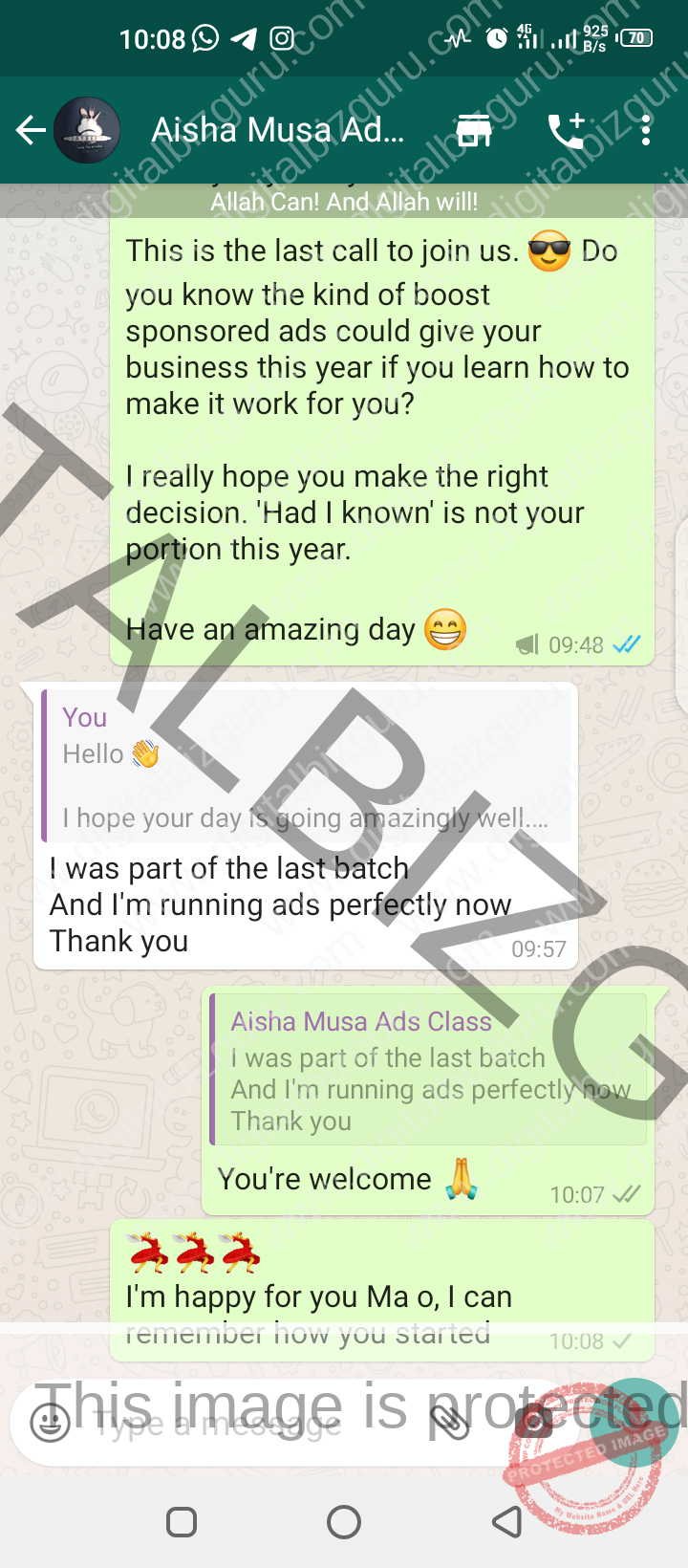This screenshot has height=1568, width=688.
Task: Jump to quoted Aisha Musa Ads Class reply
Action: tap(428, 1069)
